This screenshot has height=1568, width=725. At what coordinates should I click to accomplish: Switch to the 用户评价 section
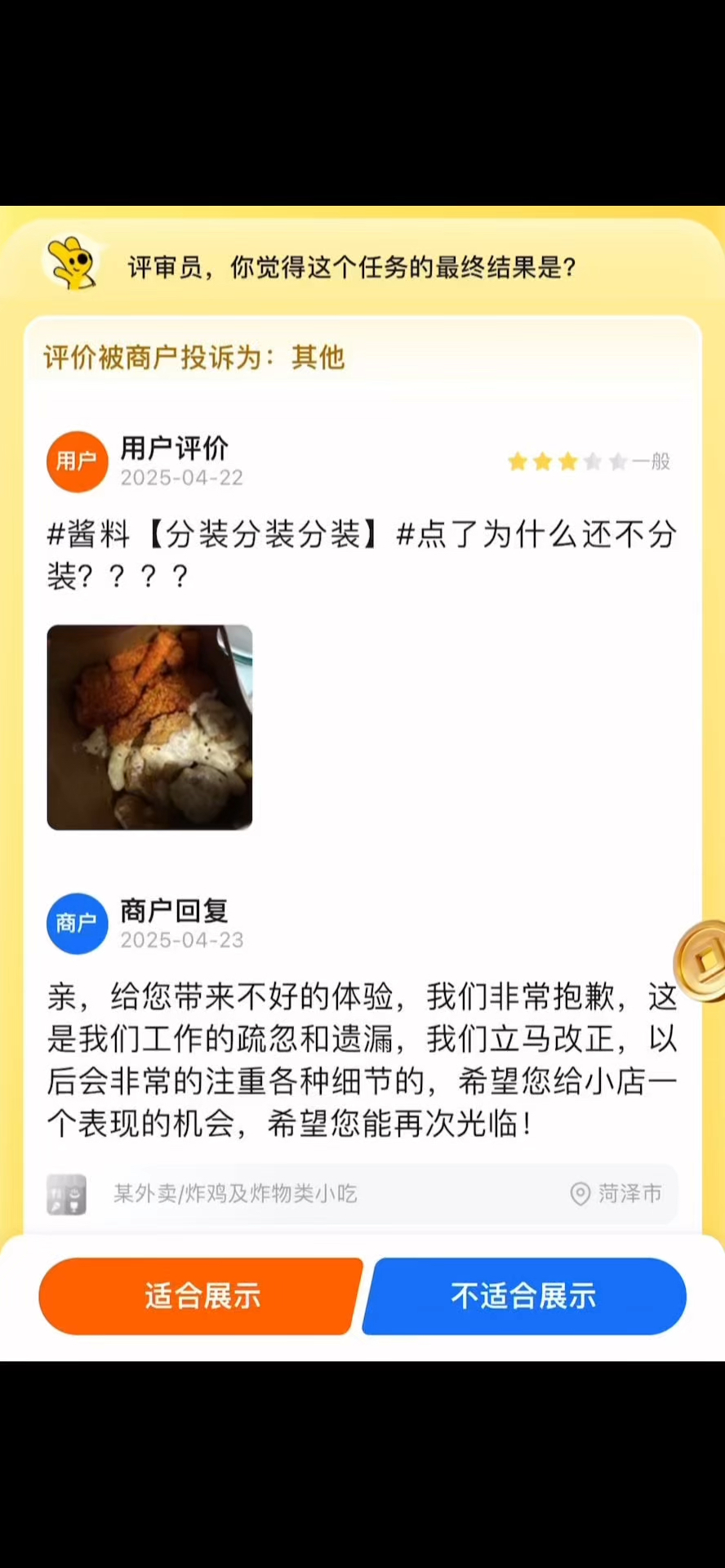click(x=174, y=449)
